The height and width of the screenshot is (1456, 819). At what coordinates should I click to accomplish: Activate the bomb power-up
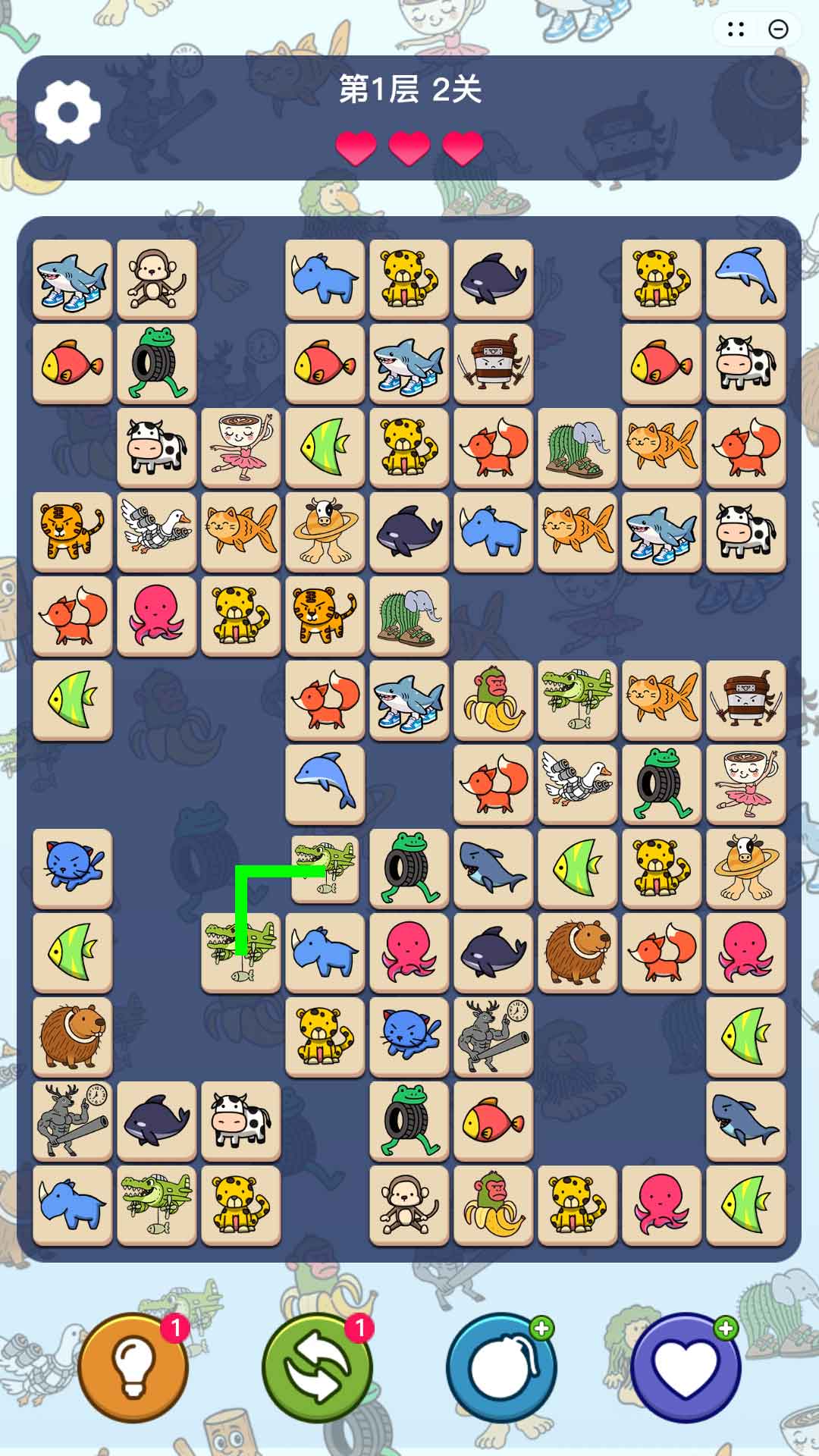[501, 1367]
